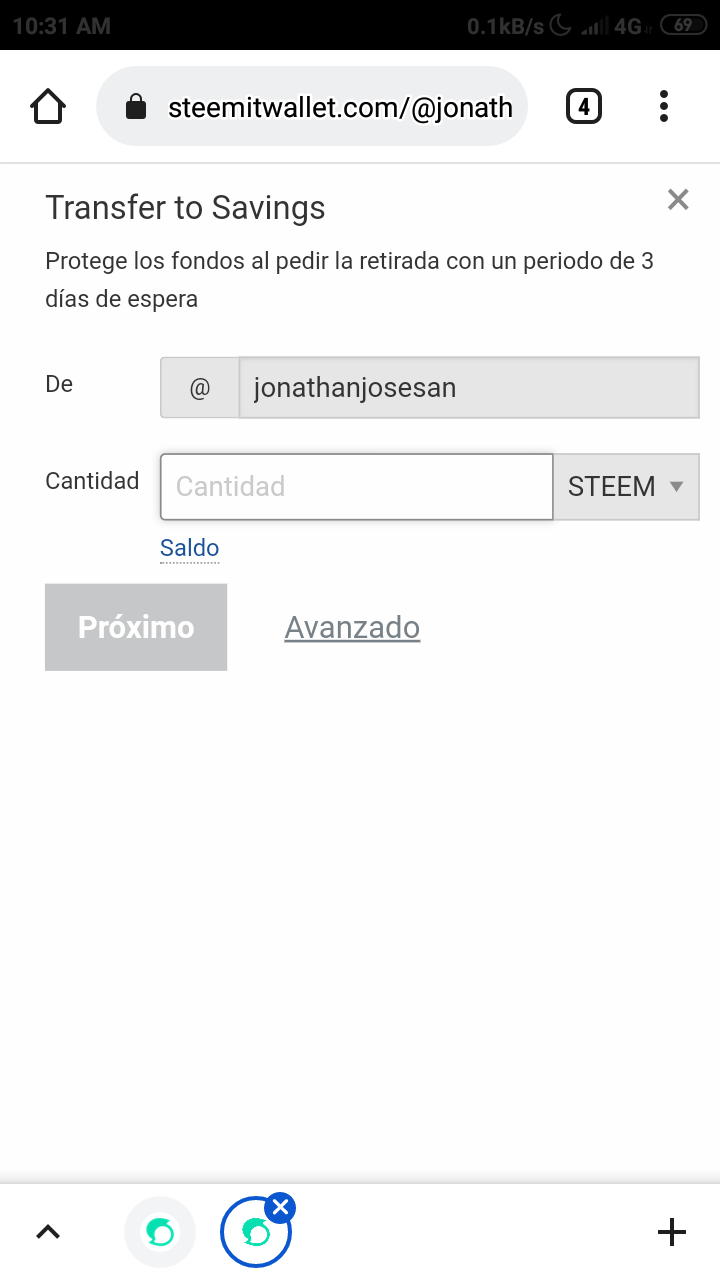Go to the browser home page
Image resolution: width=720 pixels, height=1280 pixels.
click(x=48, y=106)
